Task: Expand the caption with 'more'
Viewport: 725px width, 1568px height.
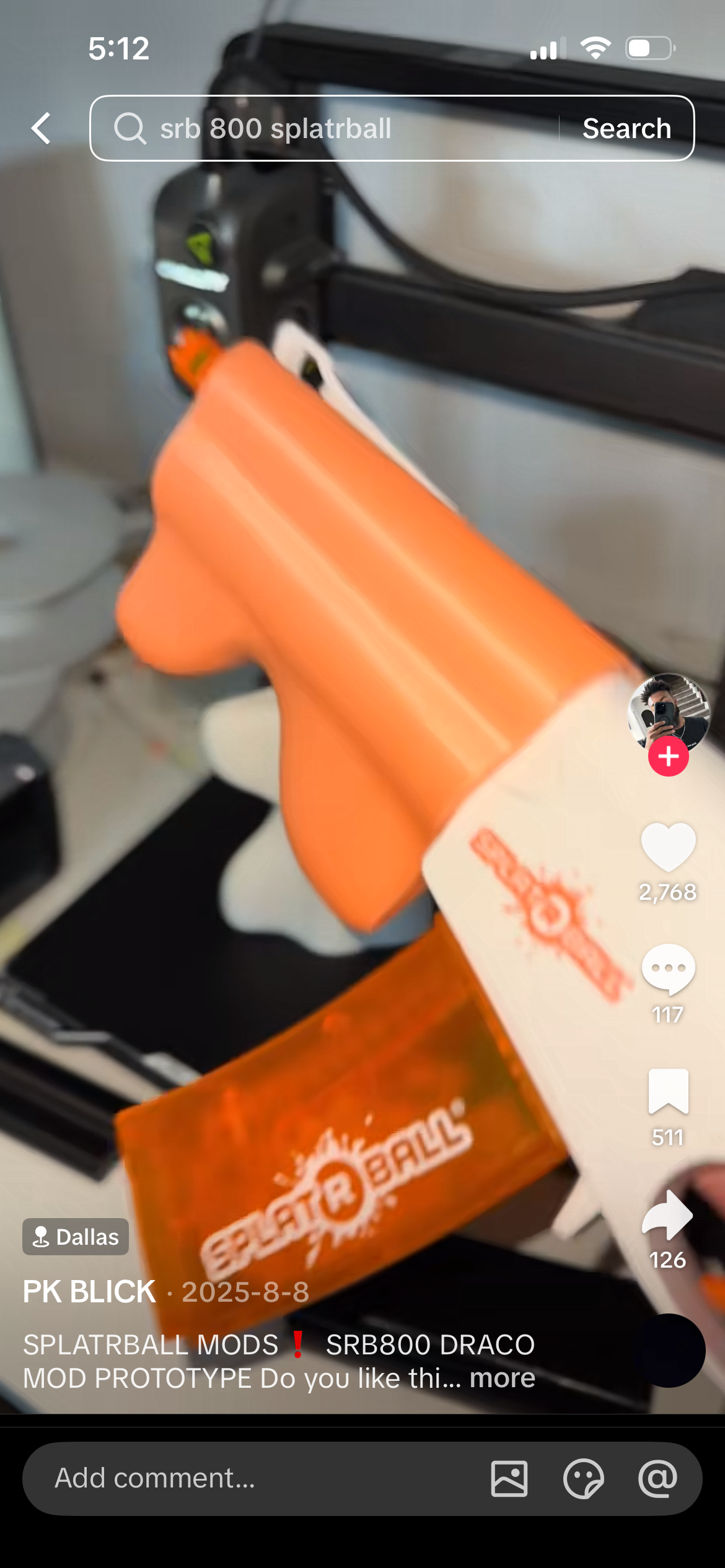Action: pos(502,1379)
